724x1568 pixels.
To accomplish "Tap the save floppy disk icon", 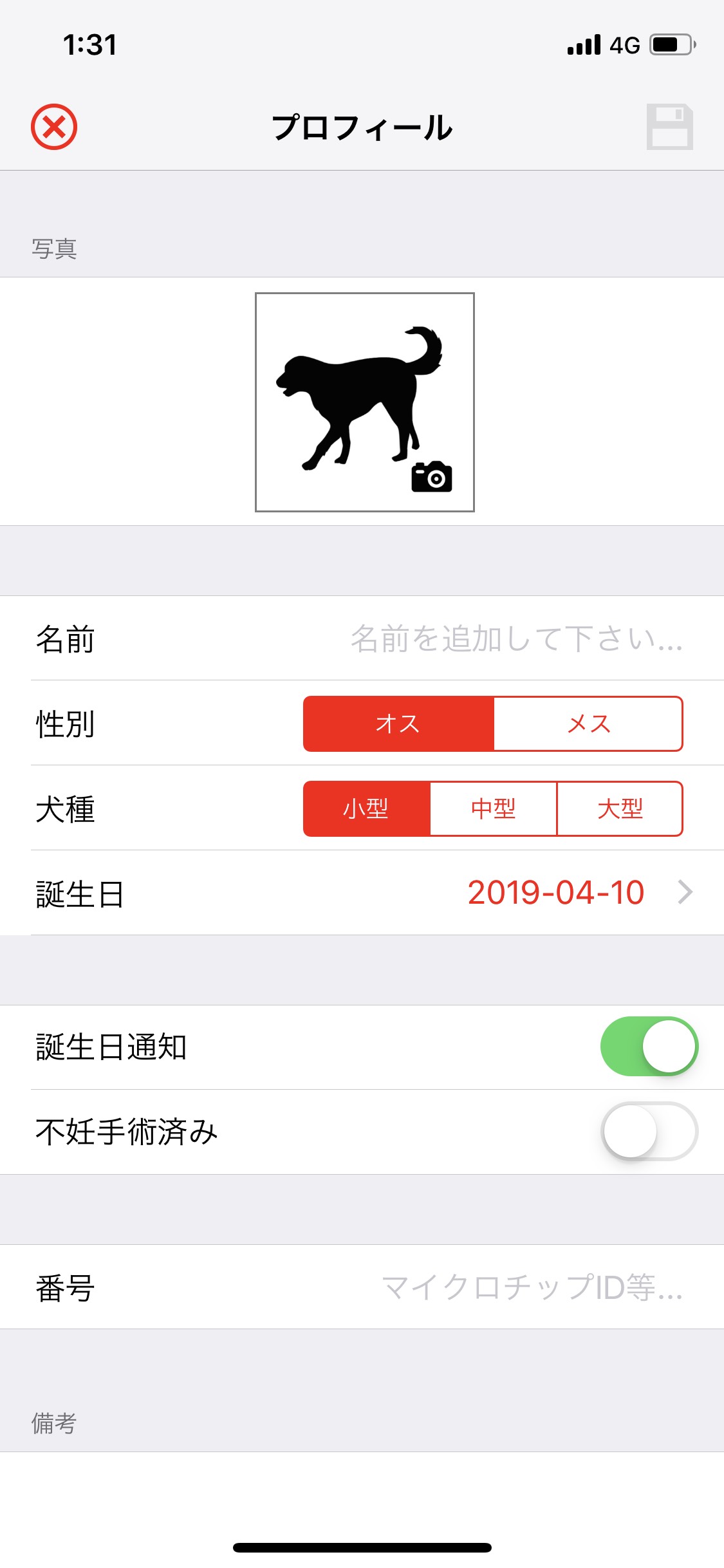I will tap(669, 127).
